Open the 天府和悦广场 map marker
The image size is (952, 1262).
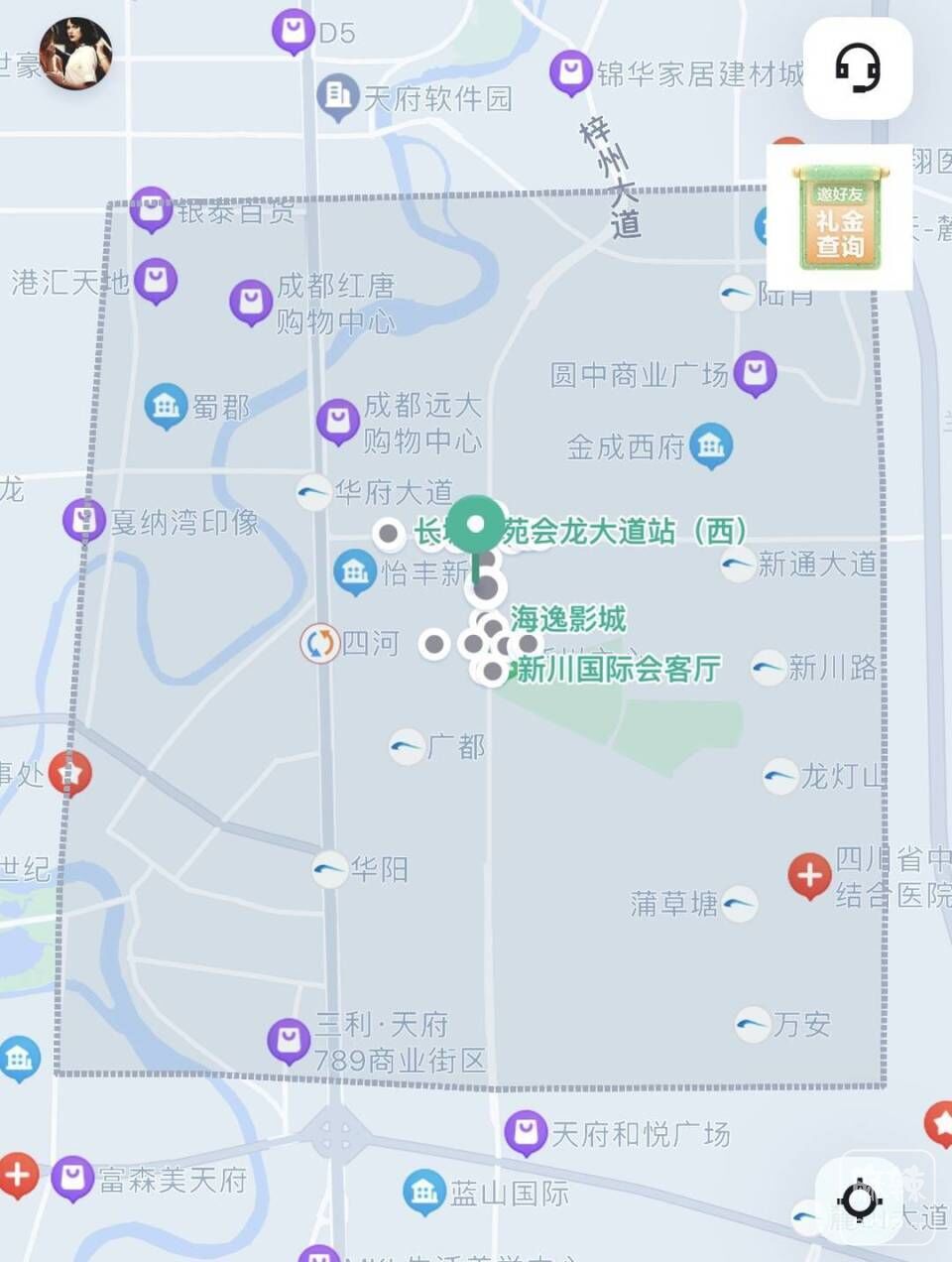click(526, 1133)
